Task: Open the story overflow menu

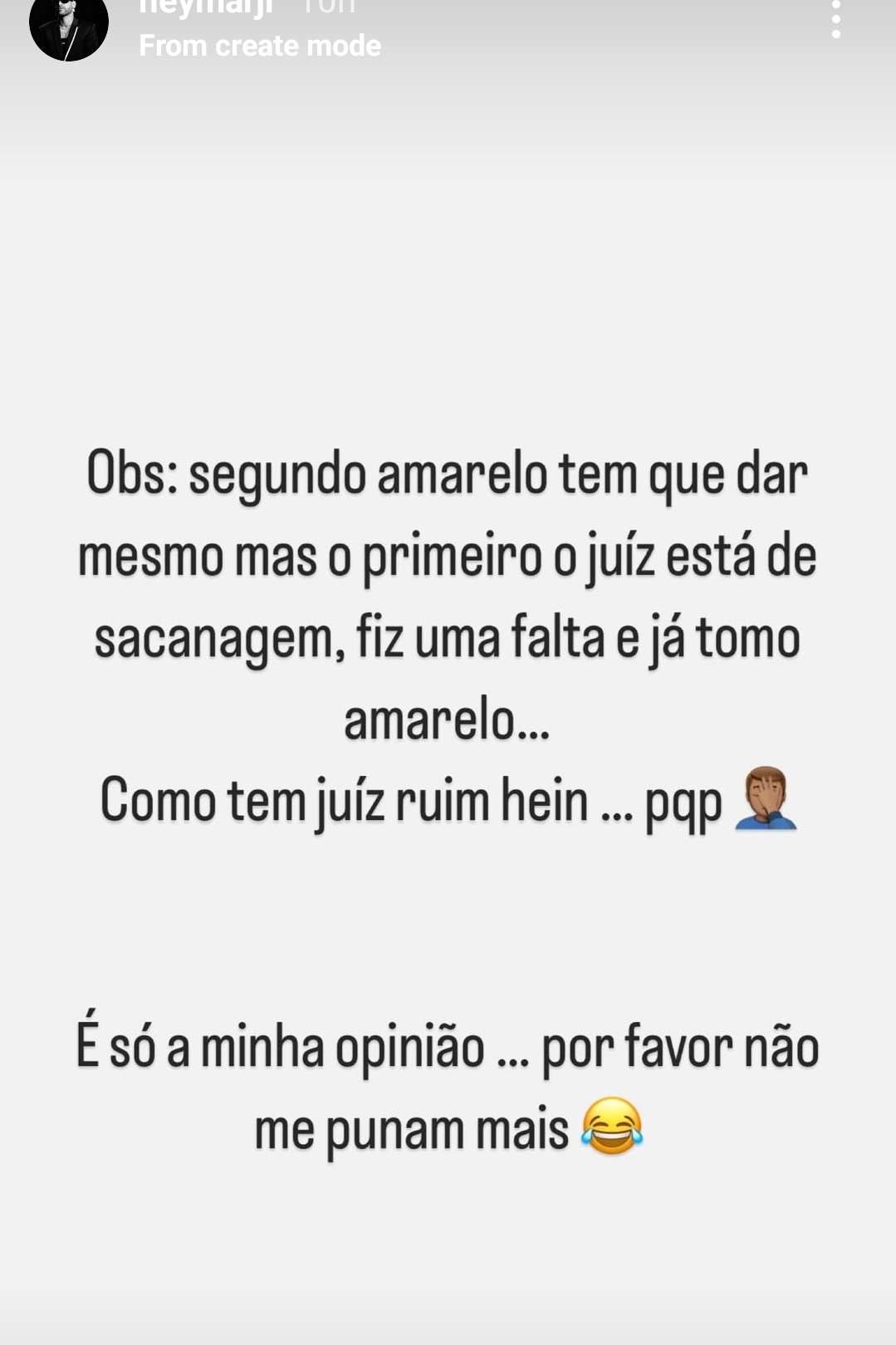Action: pyautogui.click(x=835, y=18)
